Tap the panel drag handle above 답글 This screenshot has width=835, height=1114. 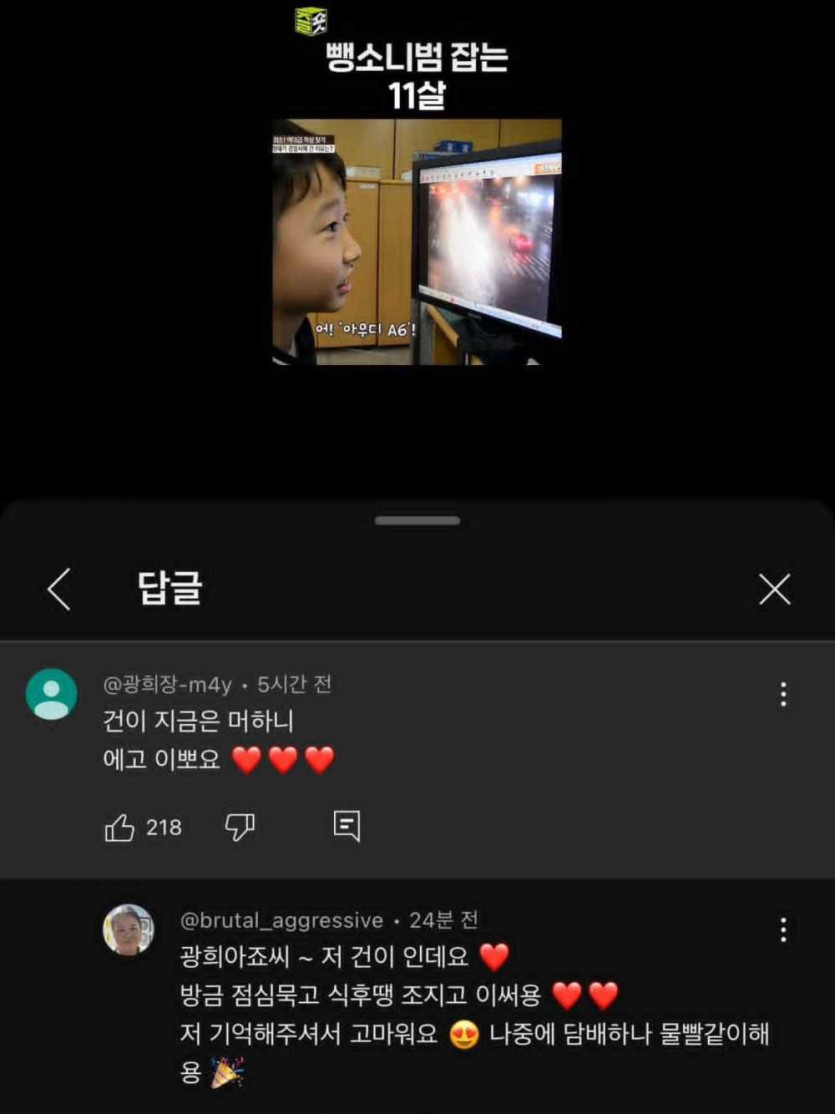click(417, 521)
